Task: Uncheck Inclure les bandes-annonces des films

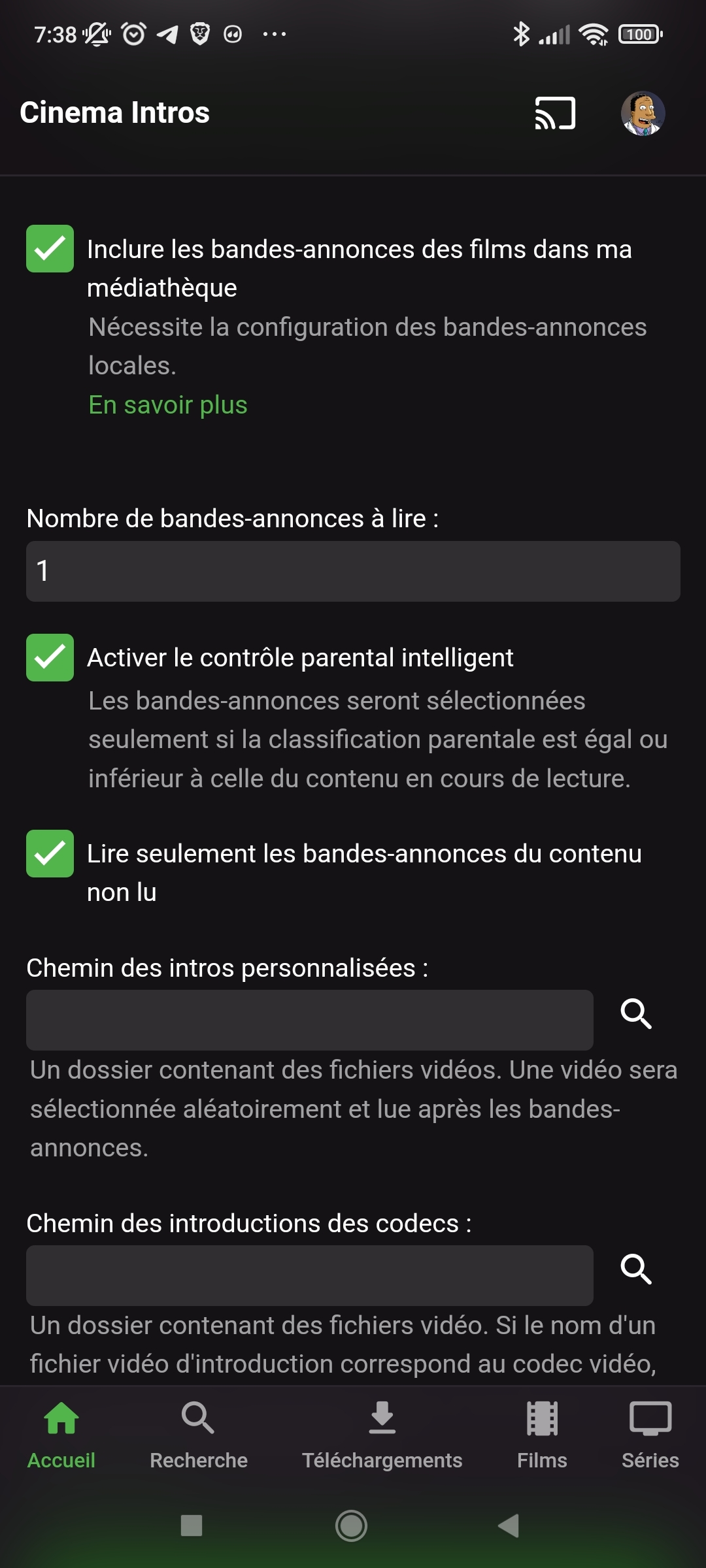Action: click(50, 249)
